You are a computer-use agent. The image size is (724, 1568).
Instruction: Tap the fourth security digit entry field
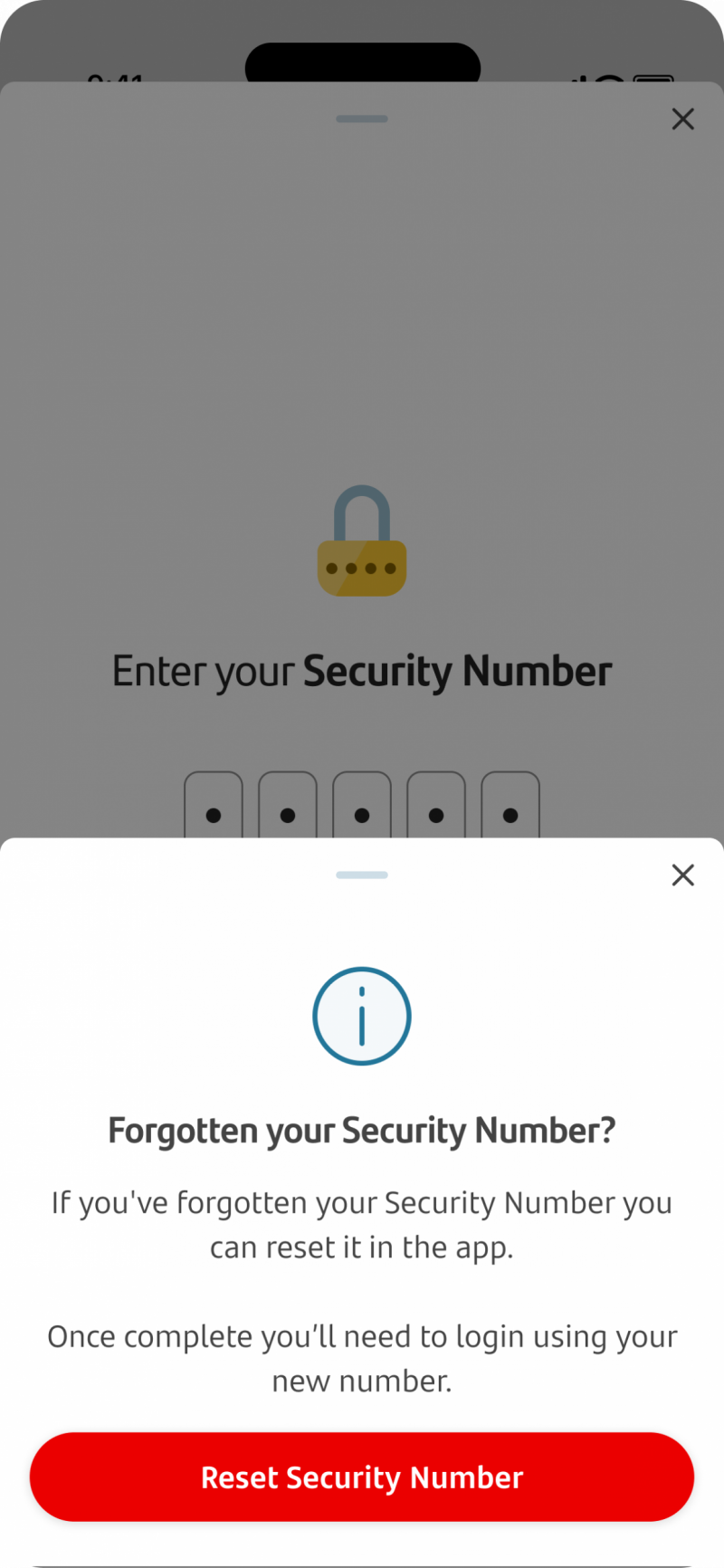pyautogui.click(x=435, y=814)
